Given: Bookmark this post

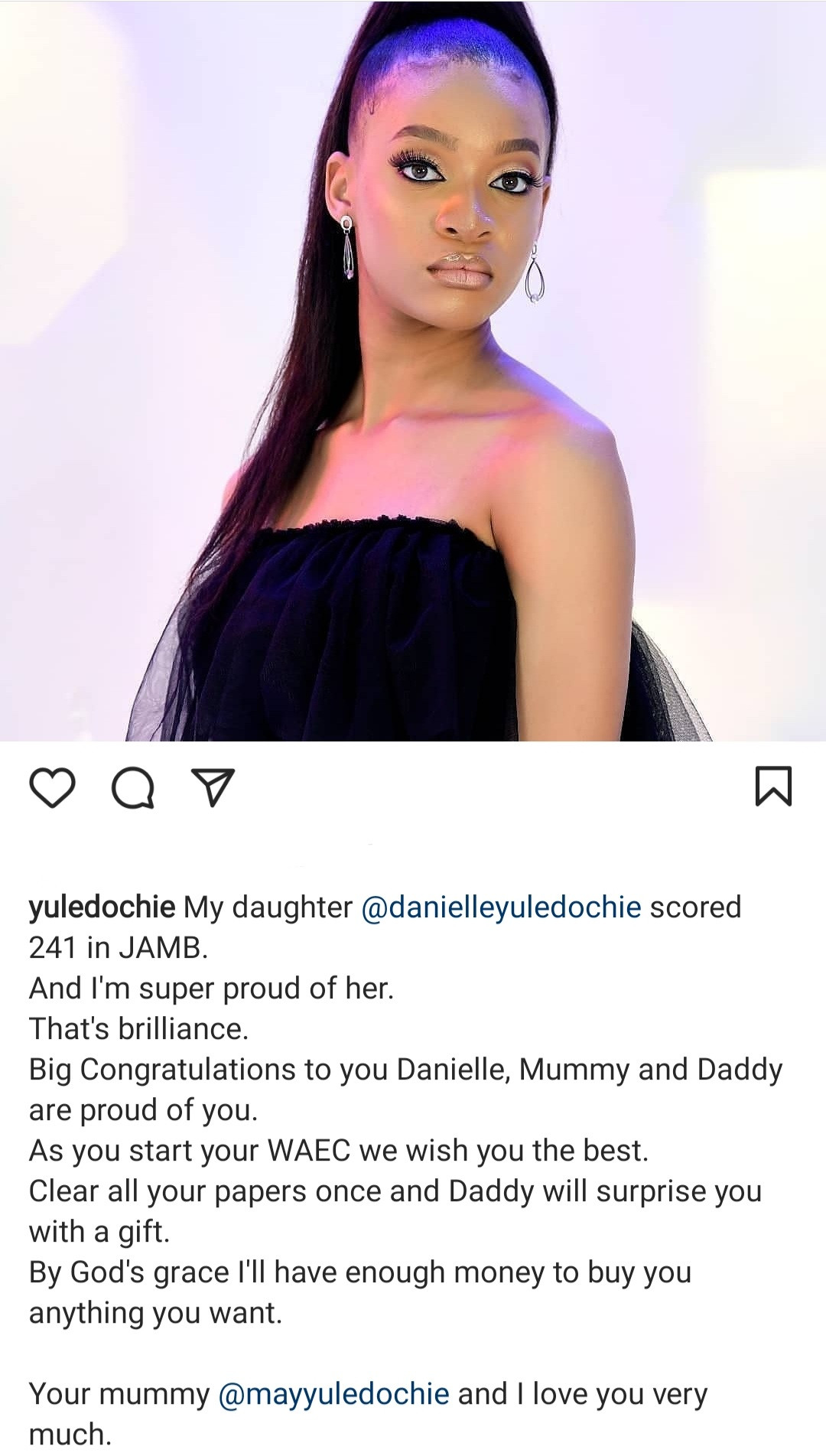Looking at the screenshot, I should (773, 786).
